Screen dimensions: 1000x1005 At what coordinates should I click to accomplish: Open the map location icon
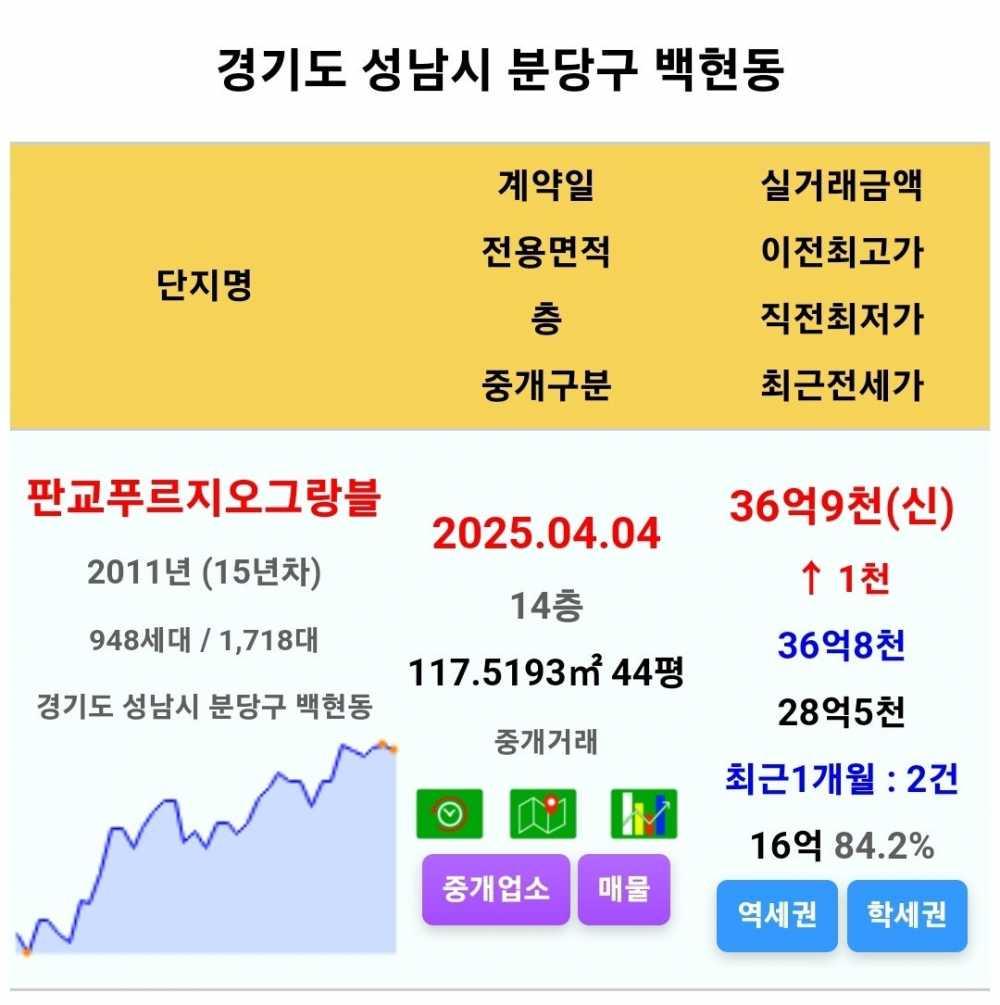point(543,813)
